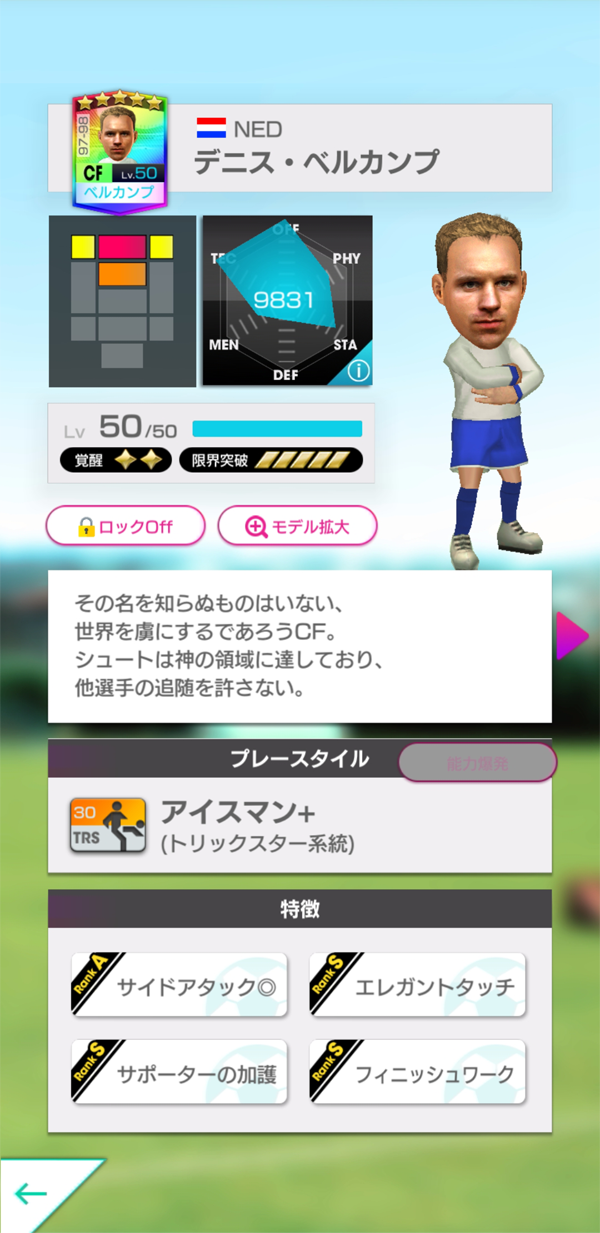Go back using the green arrow
This screenshot has width=600, height=1233.
point(32,1193)
